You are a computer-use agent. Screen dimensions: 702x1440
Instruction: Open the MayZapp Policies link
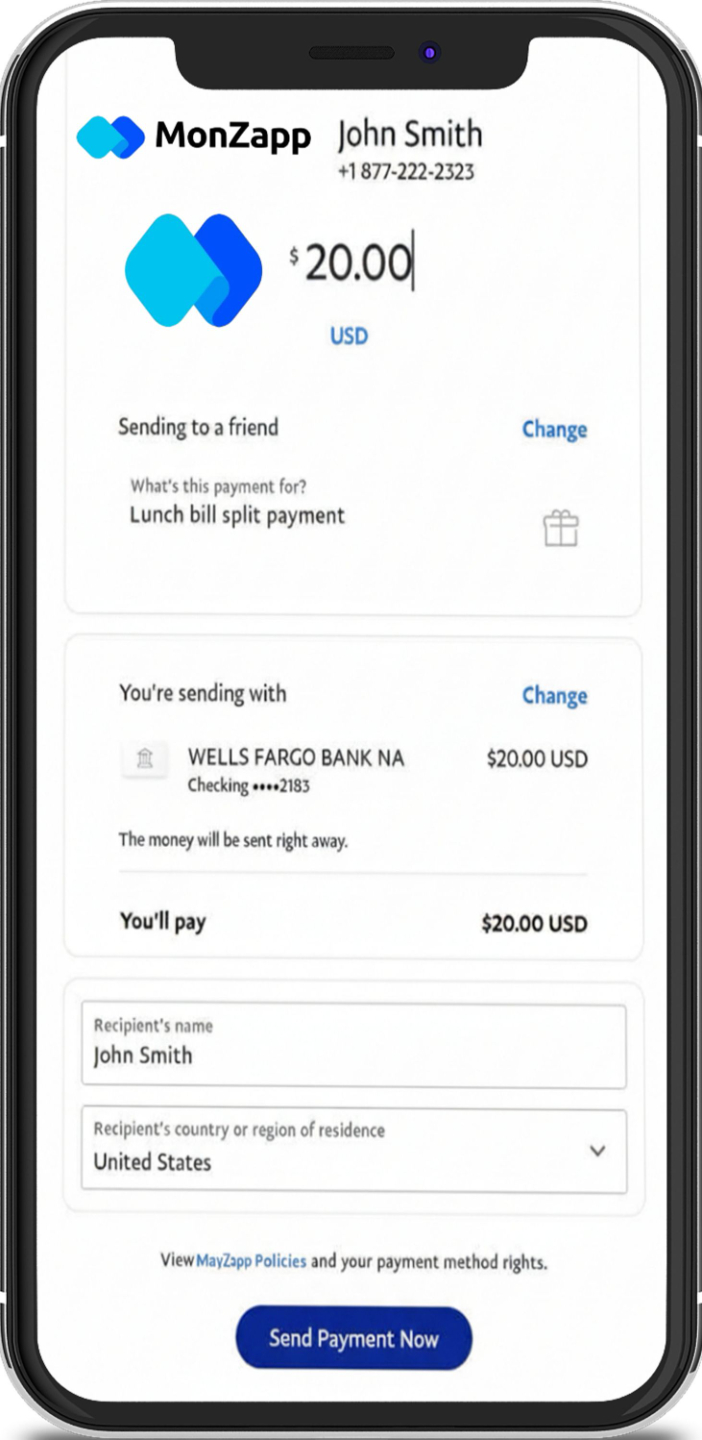point(251,1261)
